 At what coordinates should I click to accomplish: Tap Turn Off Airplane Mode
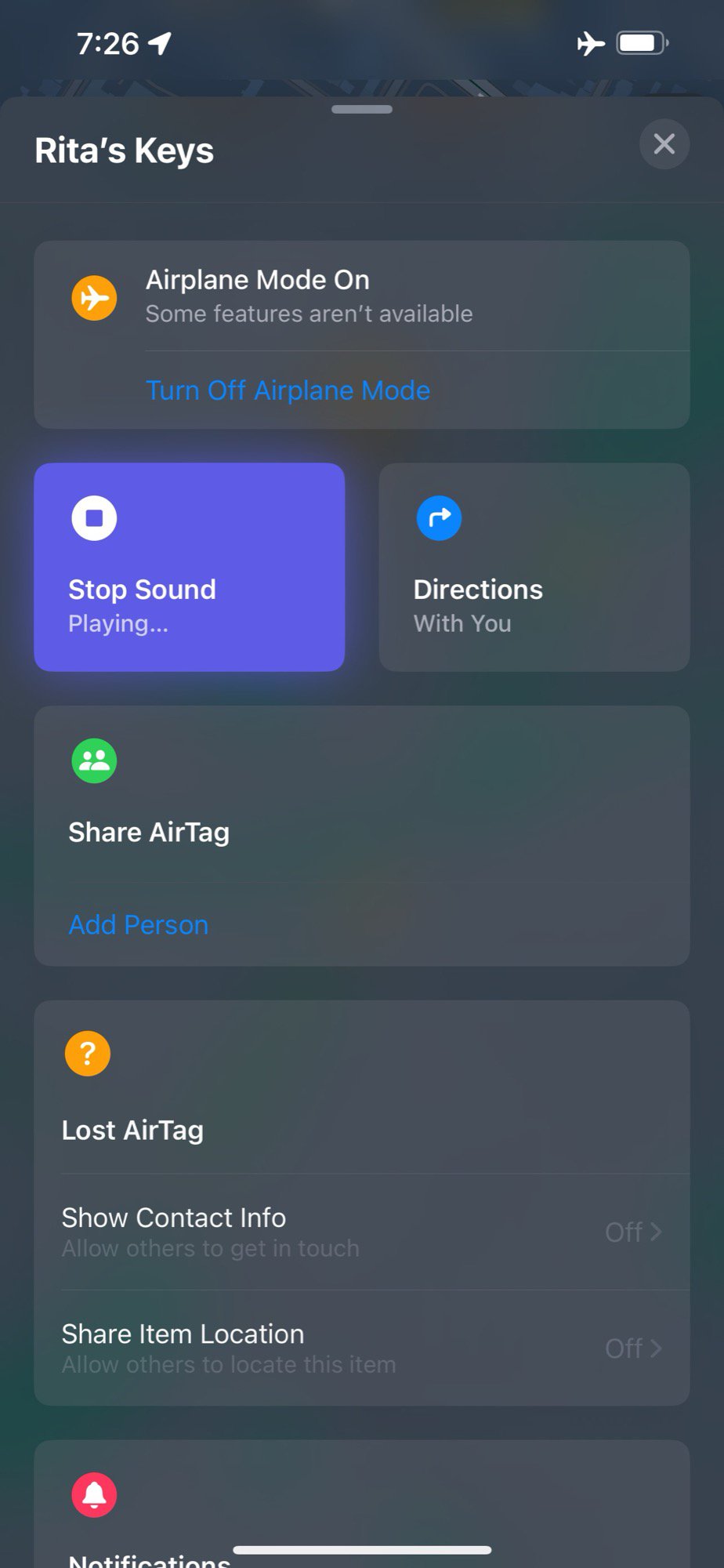[288, 390]
